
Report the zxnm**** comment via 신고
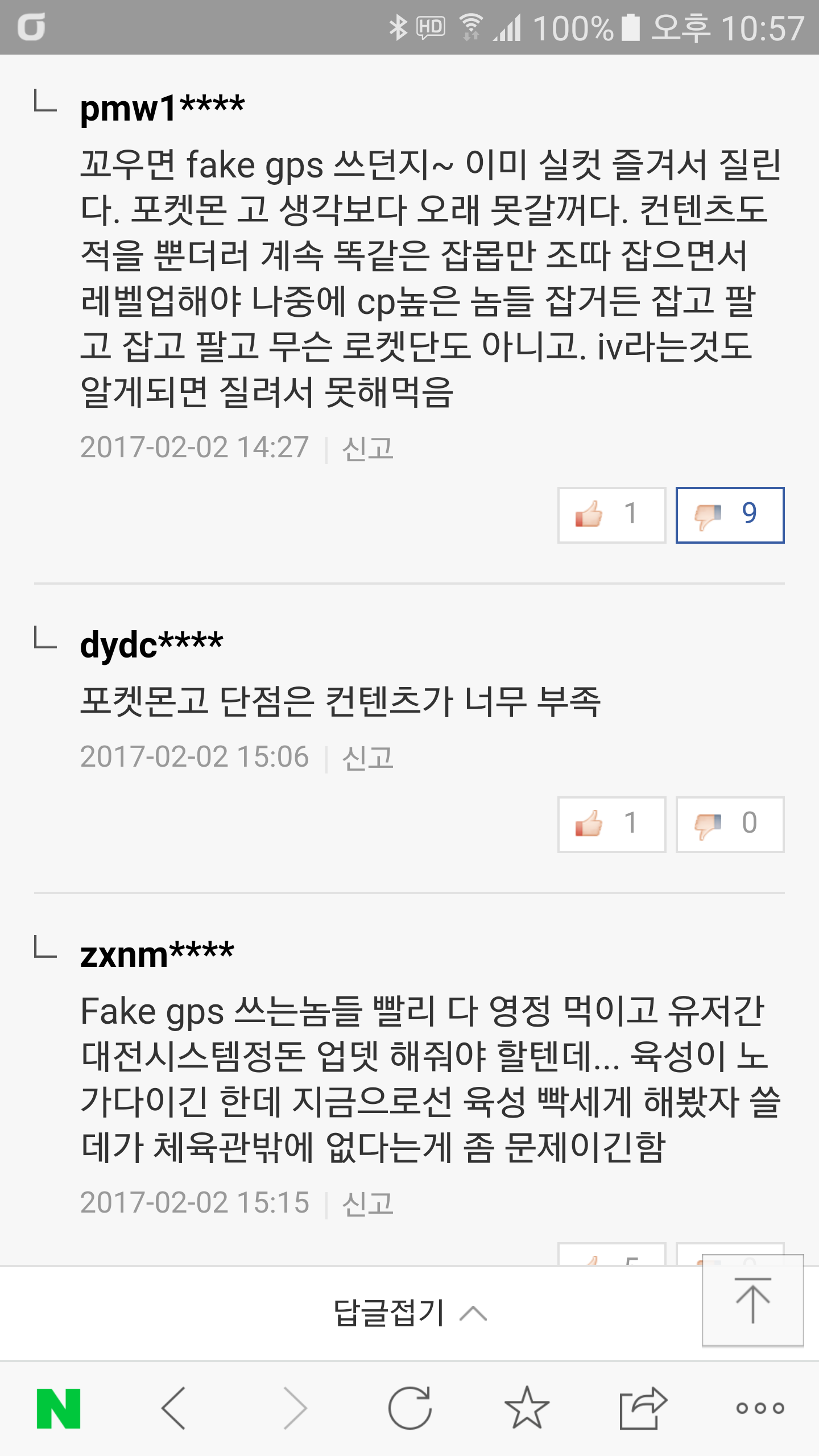(367, 1203)
